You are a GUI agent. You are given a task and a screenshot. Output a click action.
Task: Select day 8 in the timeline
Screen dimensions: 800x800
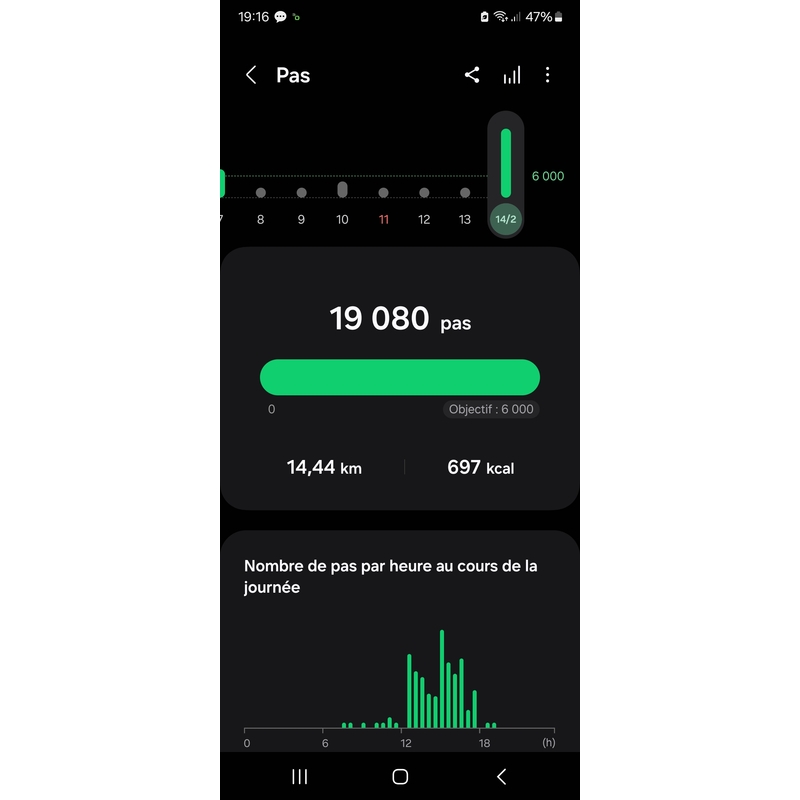point(260,206)
